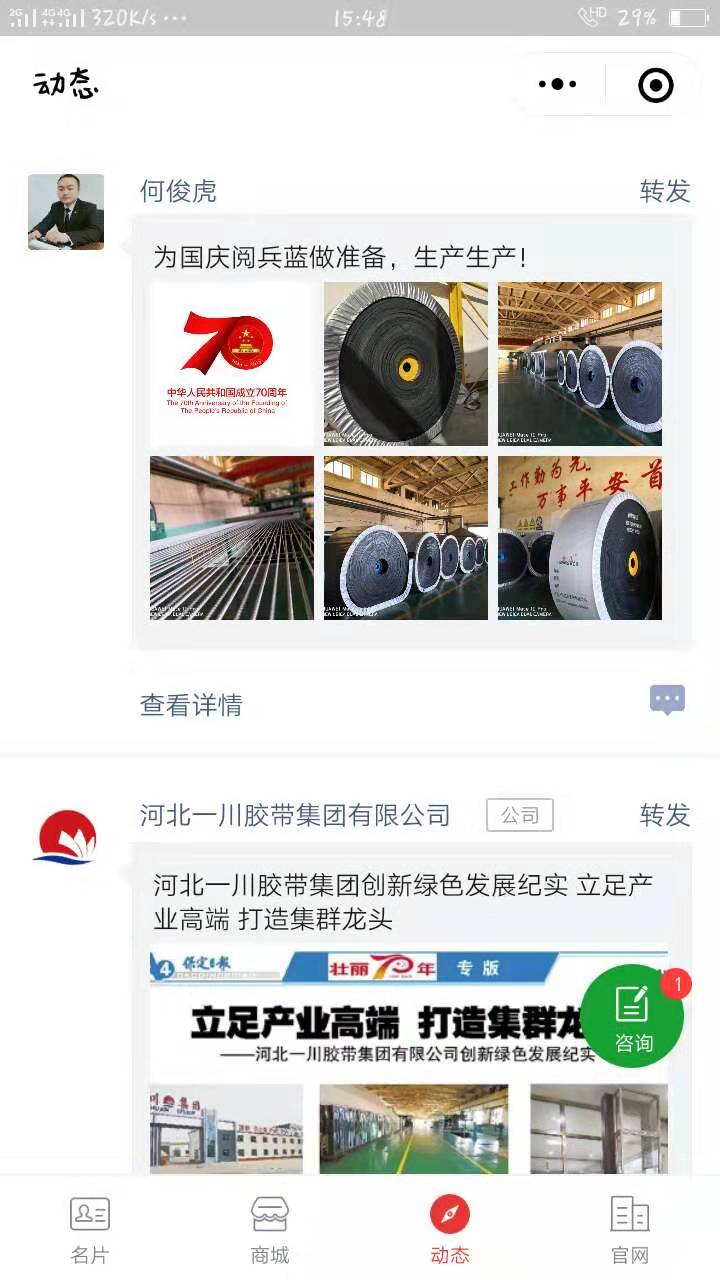Forward the company post using 转发
720x1280 pixels.
(x=663, y=816)
